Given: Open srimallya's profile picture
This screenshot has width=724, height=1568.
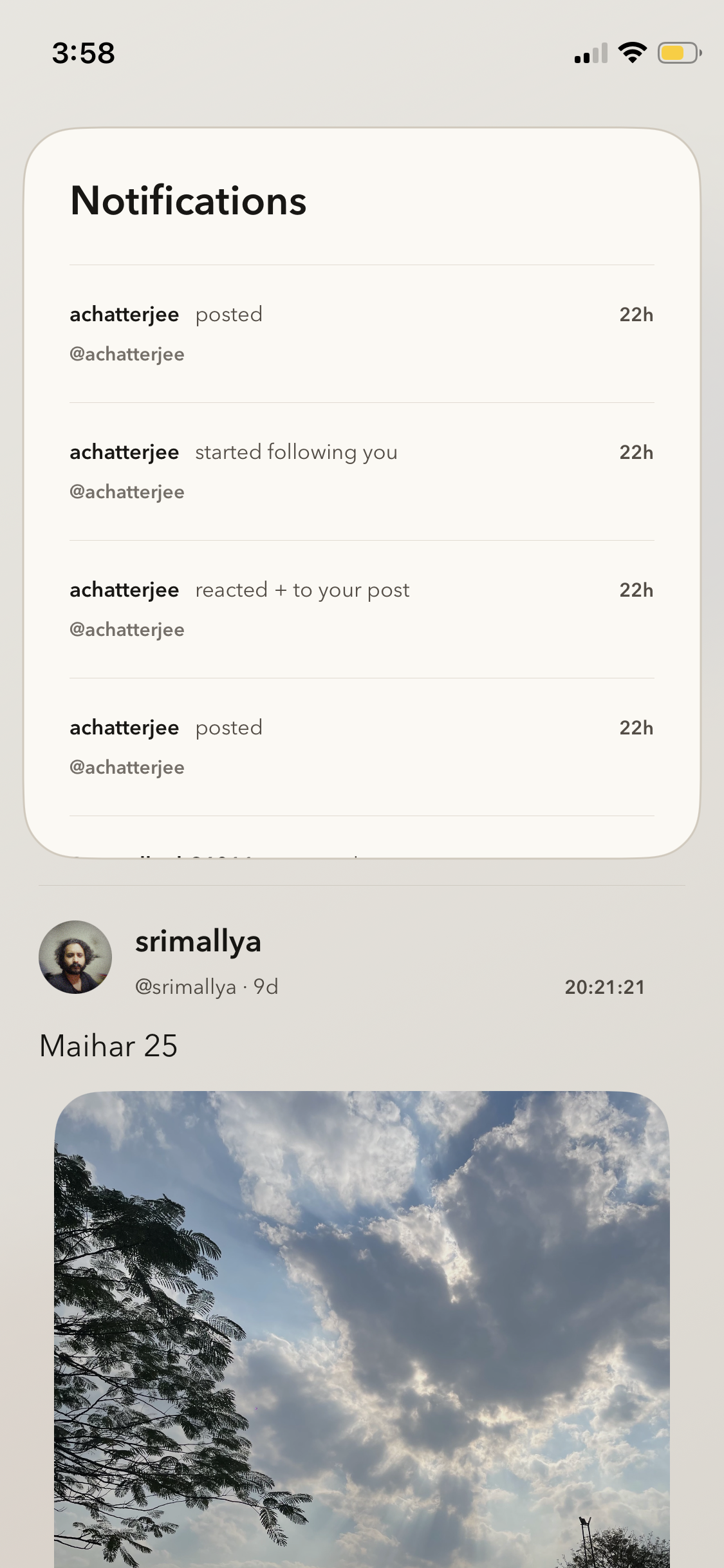Looking at the screenshot, I should tap(75, 957).
